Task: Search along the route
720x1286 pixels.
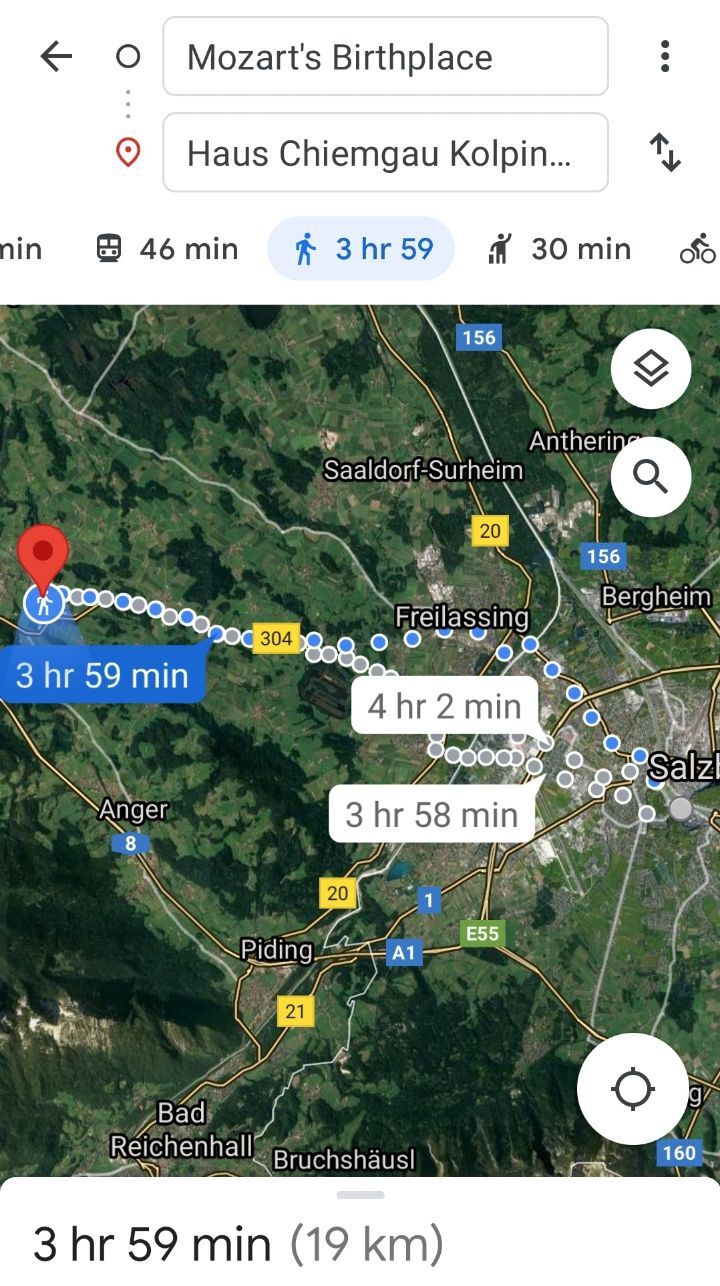Action: (651, 477)
